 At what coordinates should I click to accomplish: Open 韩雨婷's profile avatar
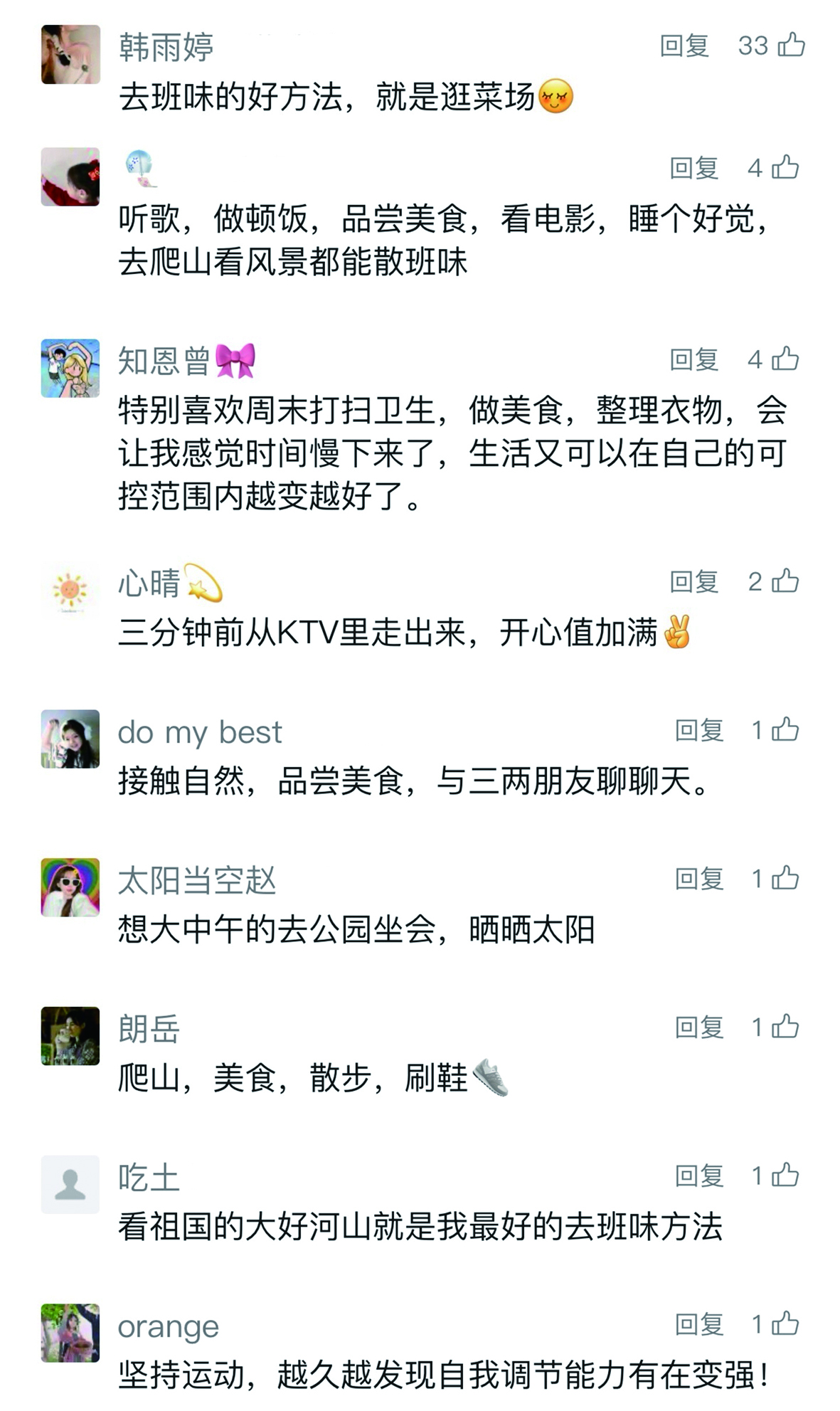pos(70,55)
